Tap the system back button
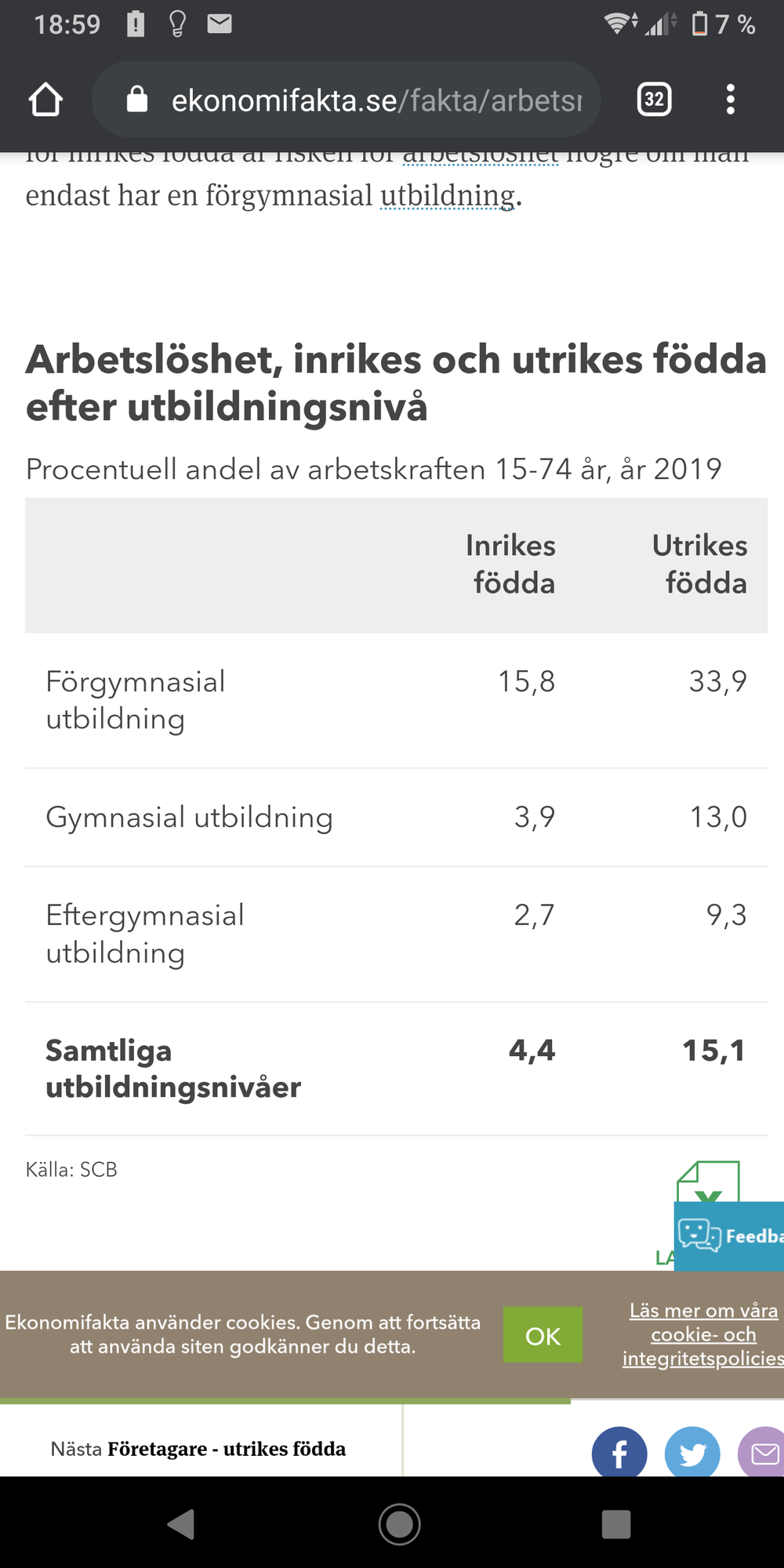Screen dimensions: 784x1568 click(x=181, y=1524)
